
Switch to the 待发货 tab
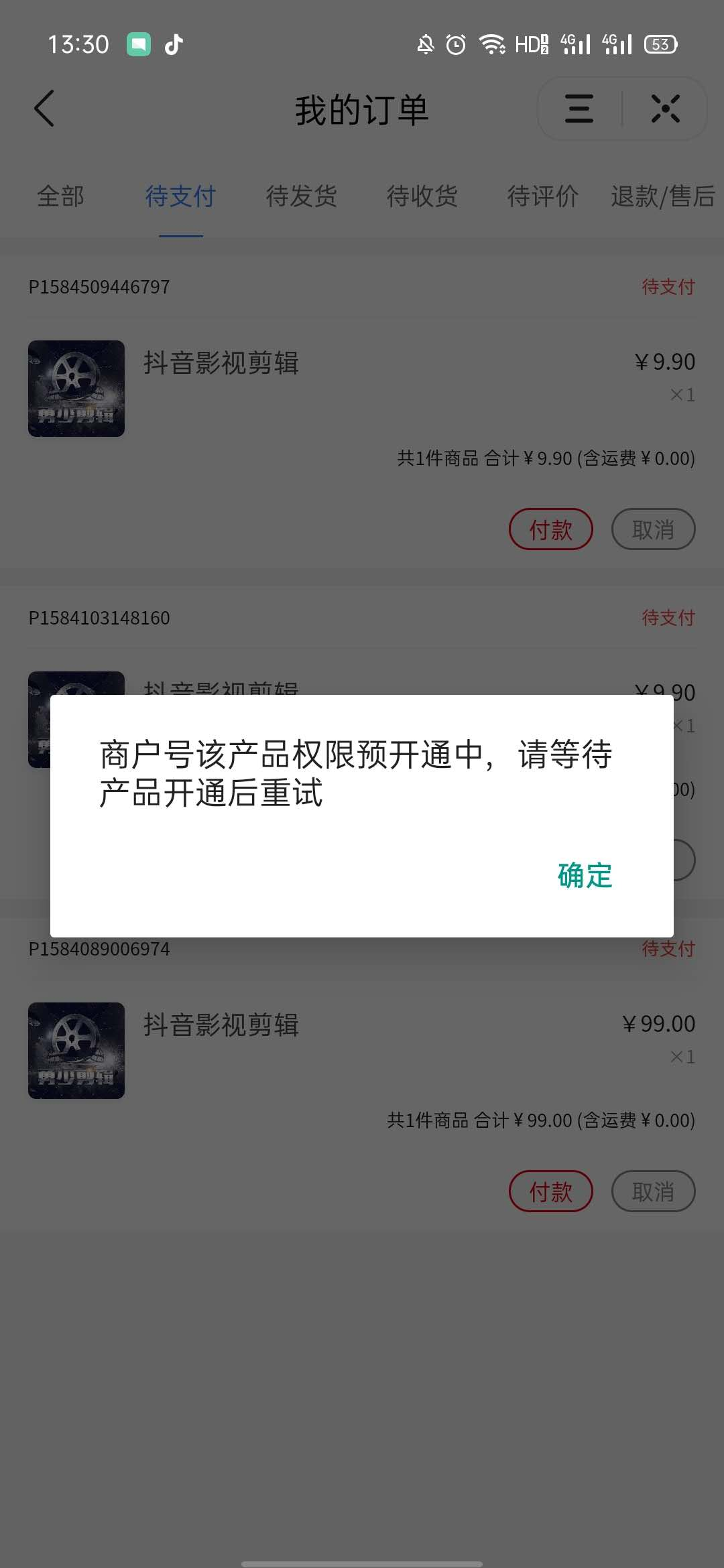coord(301,196)
